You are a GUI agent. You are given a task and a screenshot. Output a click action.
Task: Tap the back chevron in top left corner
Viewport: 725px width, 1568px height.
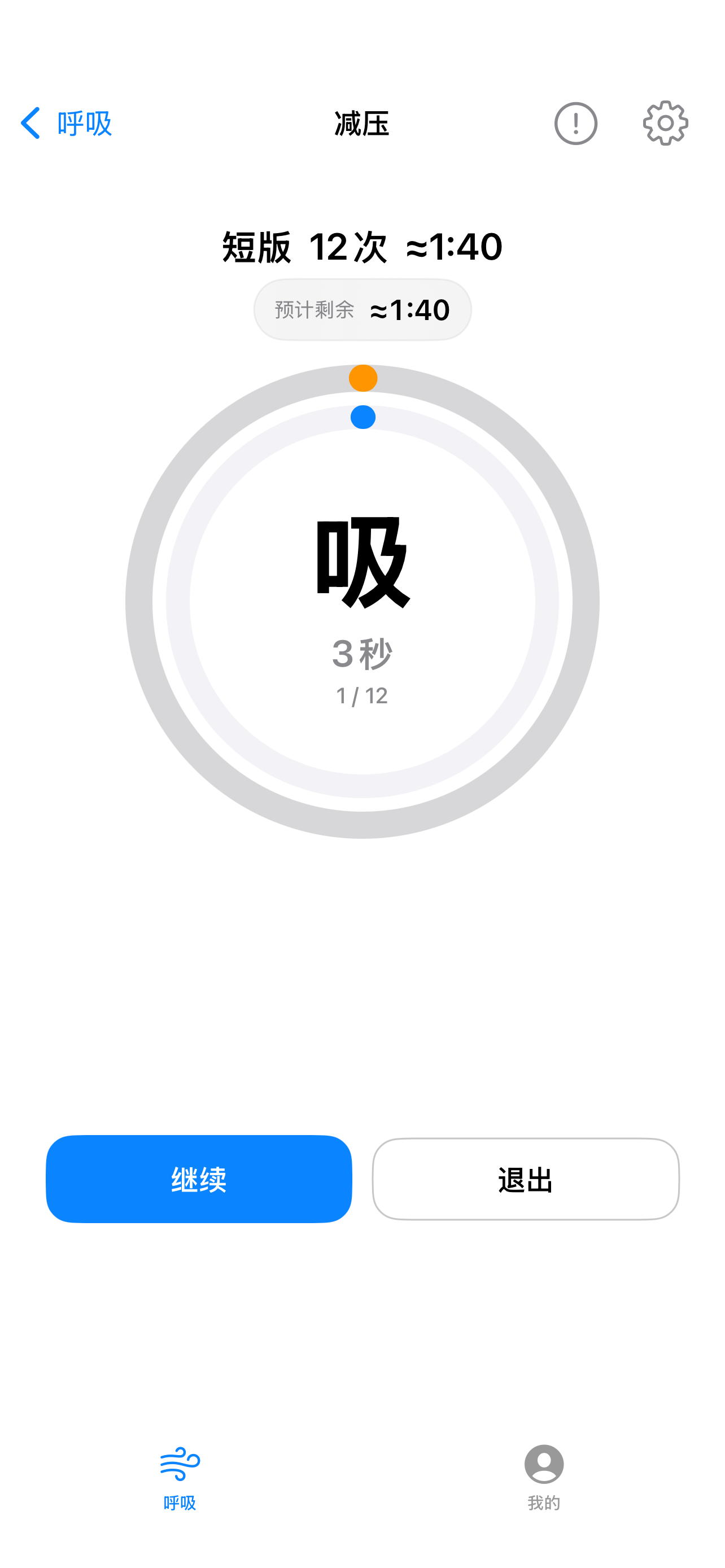tap(30, 122)
